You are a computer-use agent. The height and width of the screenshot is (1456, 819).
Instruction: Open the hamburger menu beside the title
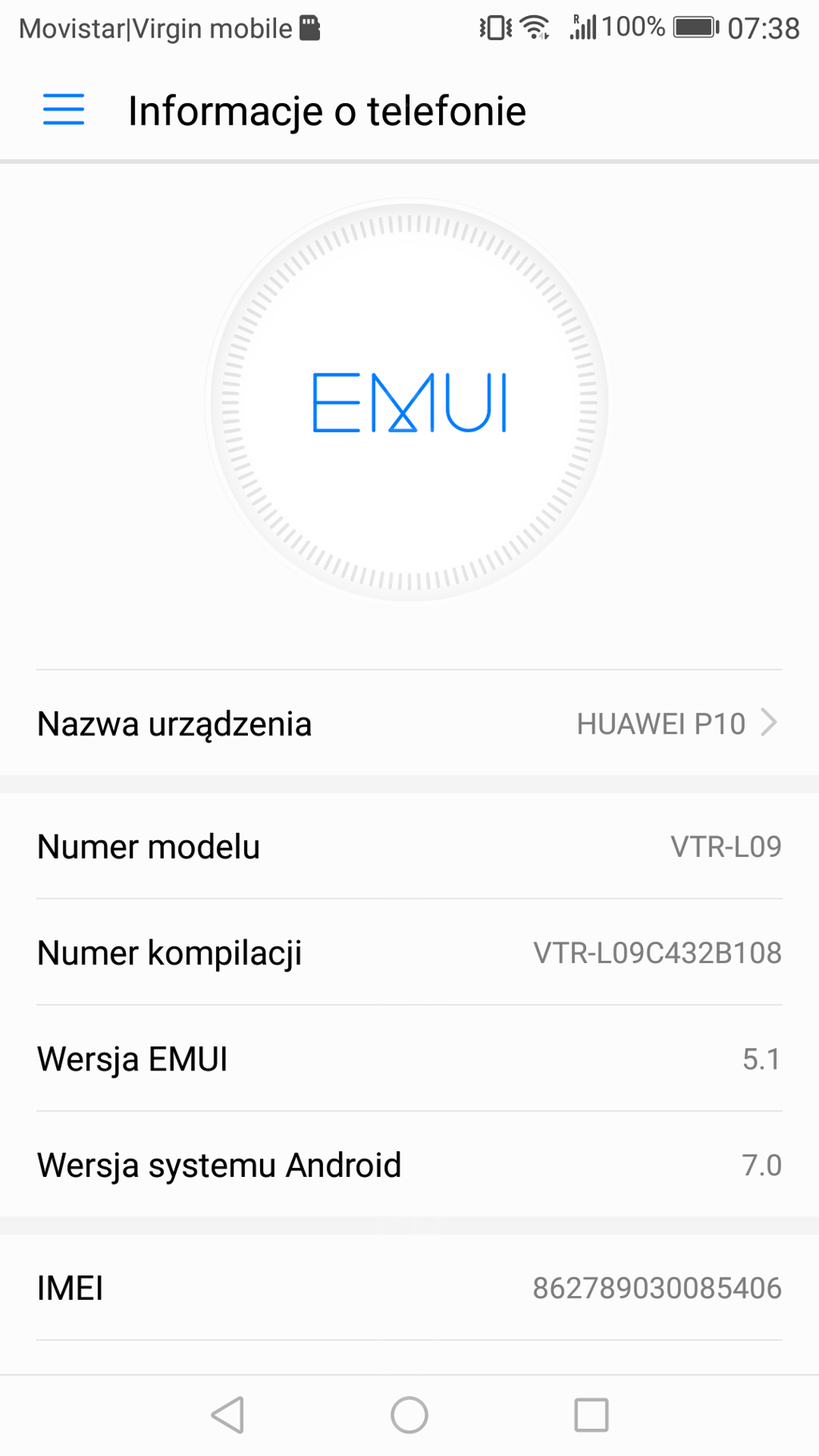pos(63,110)
